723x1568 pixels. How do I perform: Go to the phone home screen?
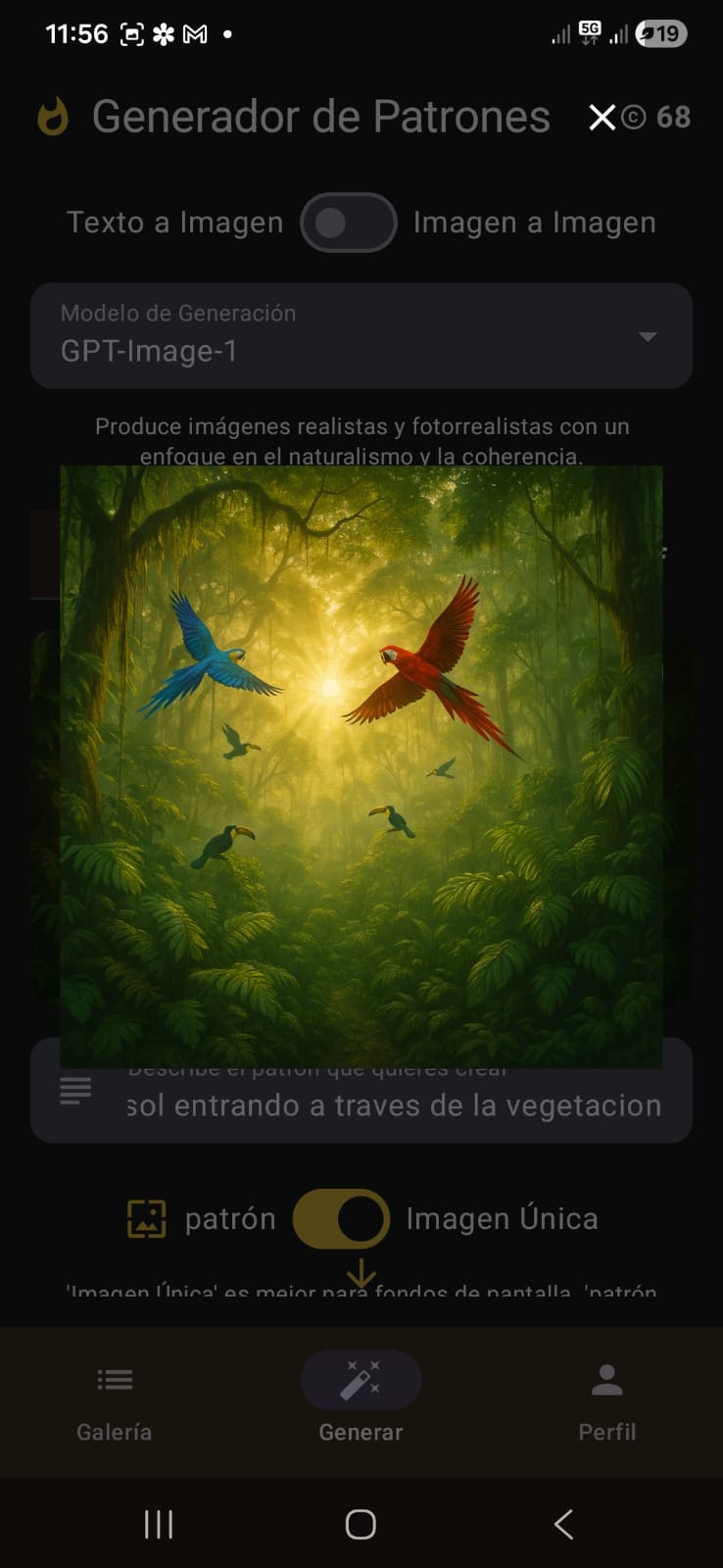tap(361, 1524)
